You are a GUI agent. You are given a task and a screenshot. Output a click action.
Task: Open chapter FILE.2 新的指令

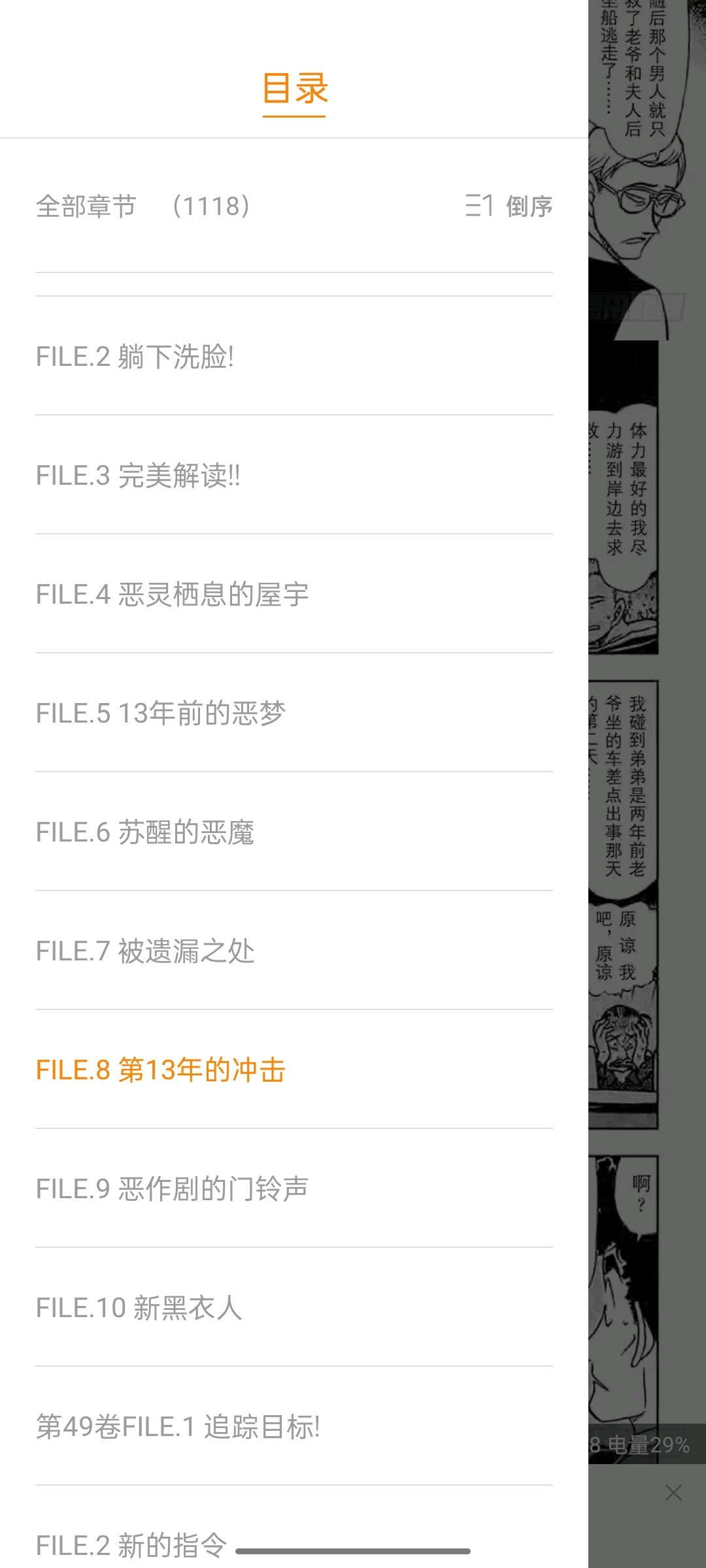point(131,1544)
